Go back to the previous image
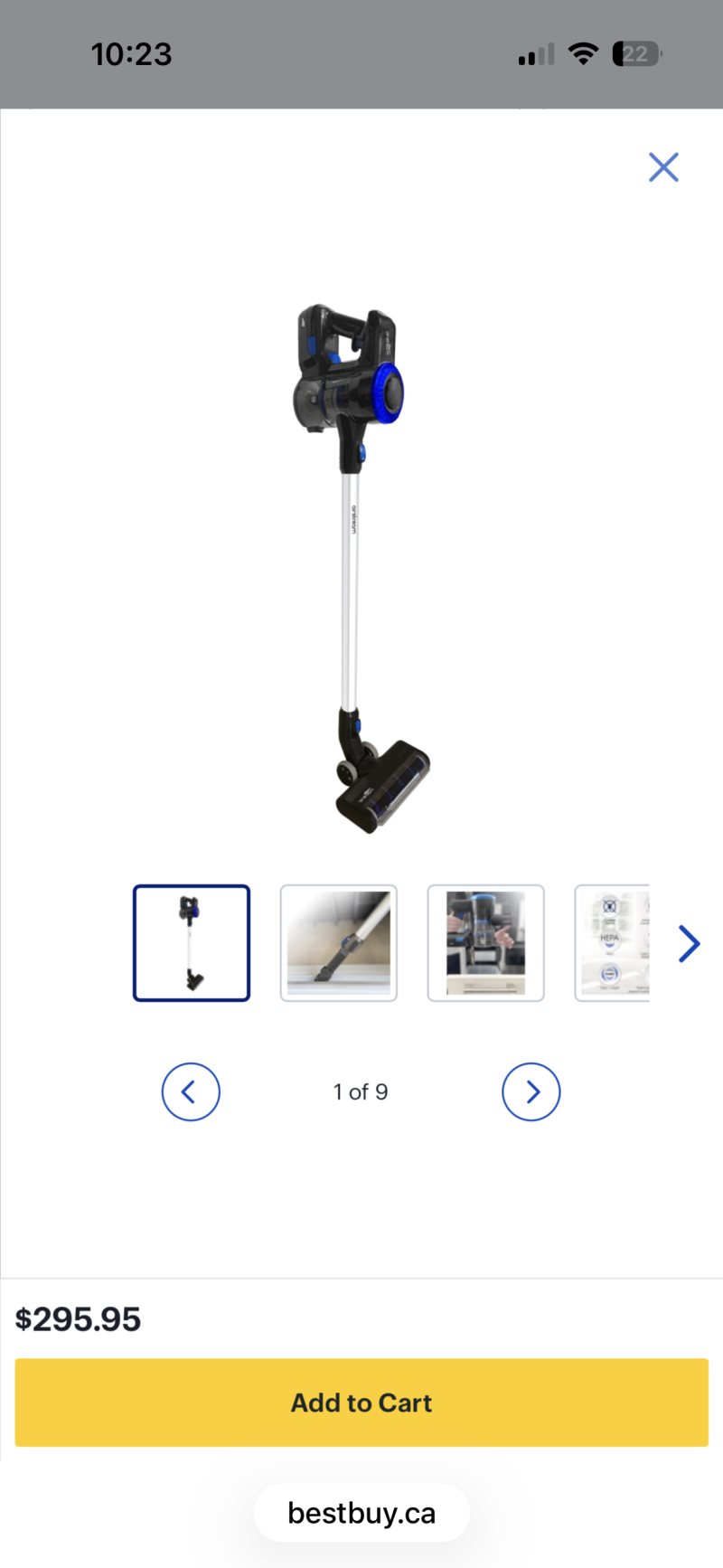723x1568 pixels. click(x=191, y=1091)
